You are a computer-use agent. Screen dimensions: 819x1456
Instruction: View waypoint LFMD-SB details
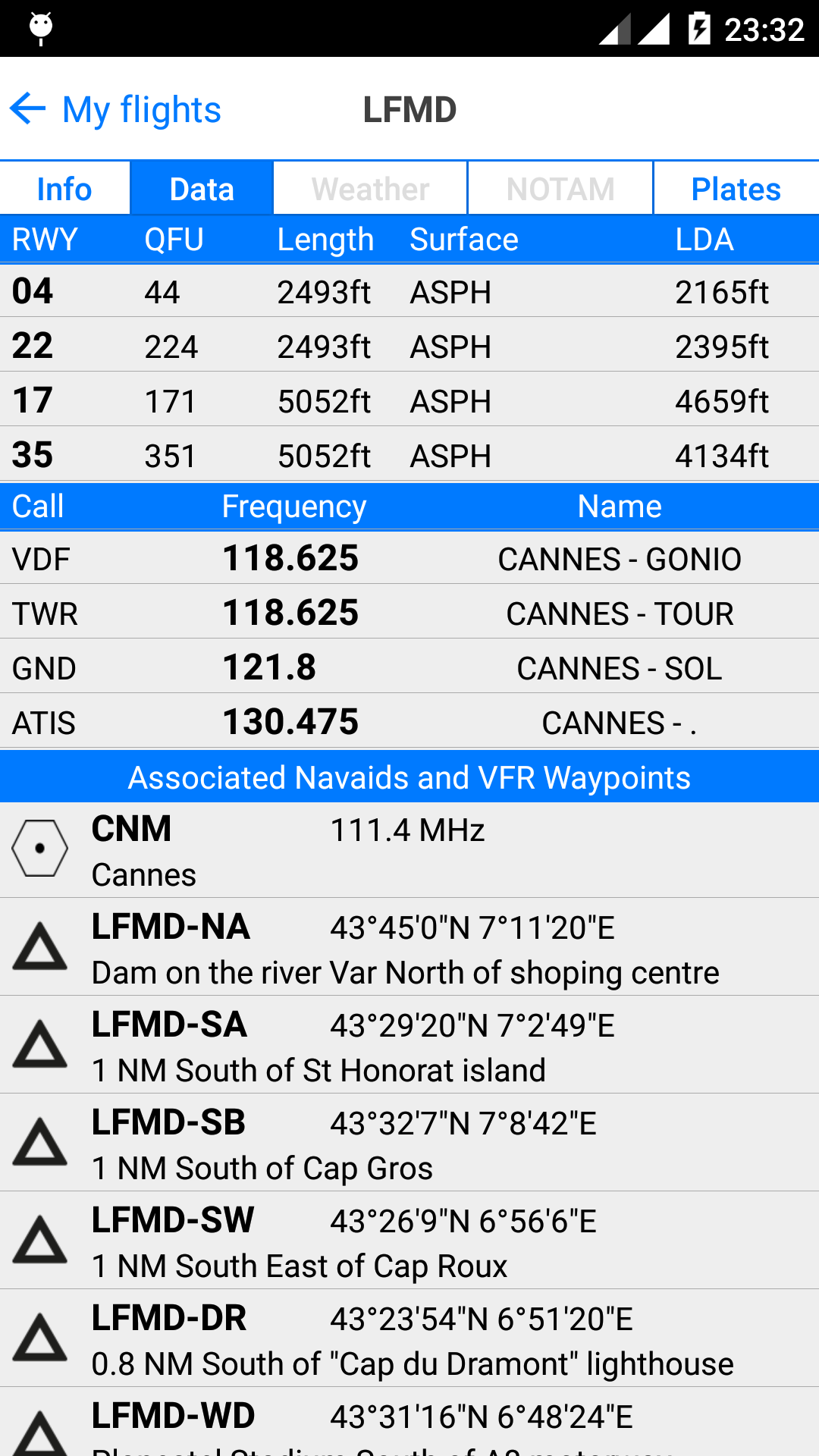(x=409, y=1144)
